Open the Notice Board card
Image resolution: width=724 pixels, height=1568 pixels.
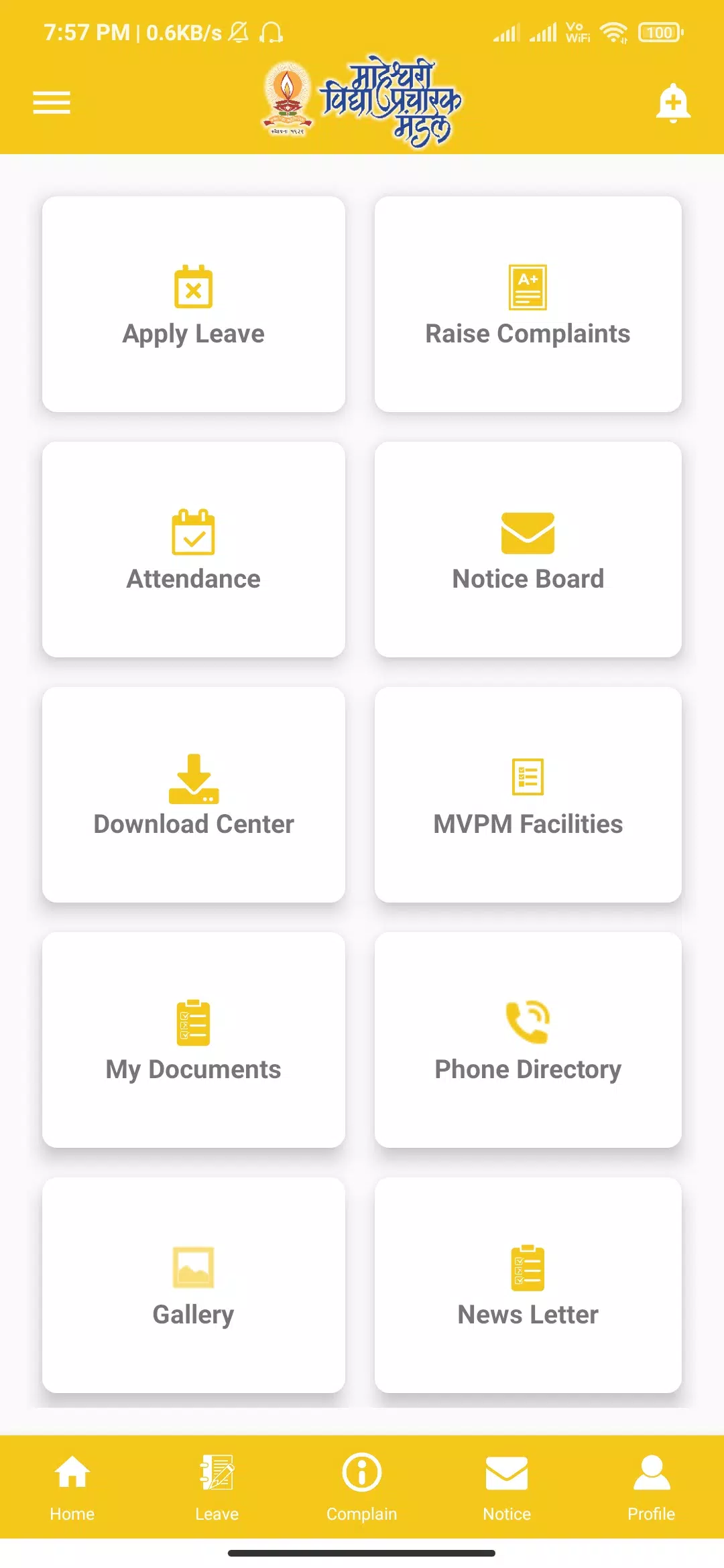click(x=528, y=549)
